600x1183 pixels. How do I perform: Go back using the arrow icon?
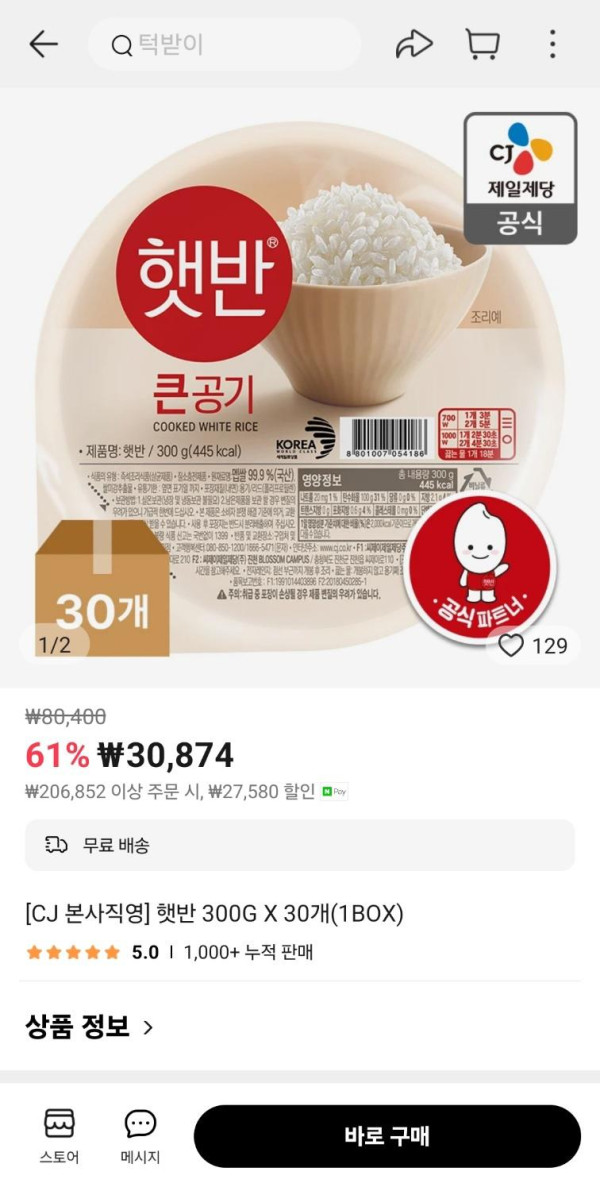(44, 44)
